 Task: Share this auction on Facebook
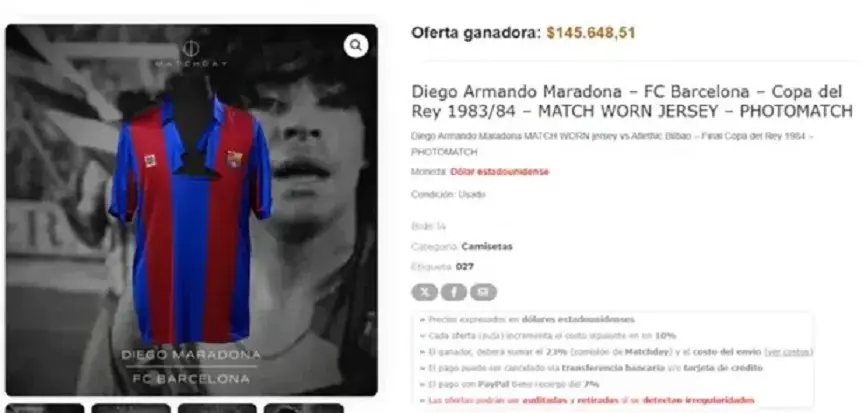(454, 292)
